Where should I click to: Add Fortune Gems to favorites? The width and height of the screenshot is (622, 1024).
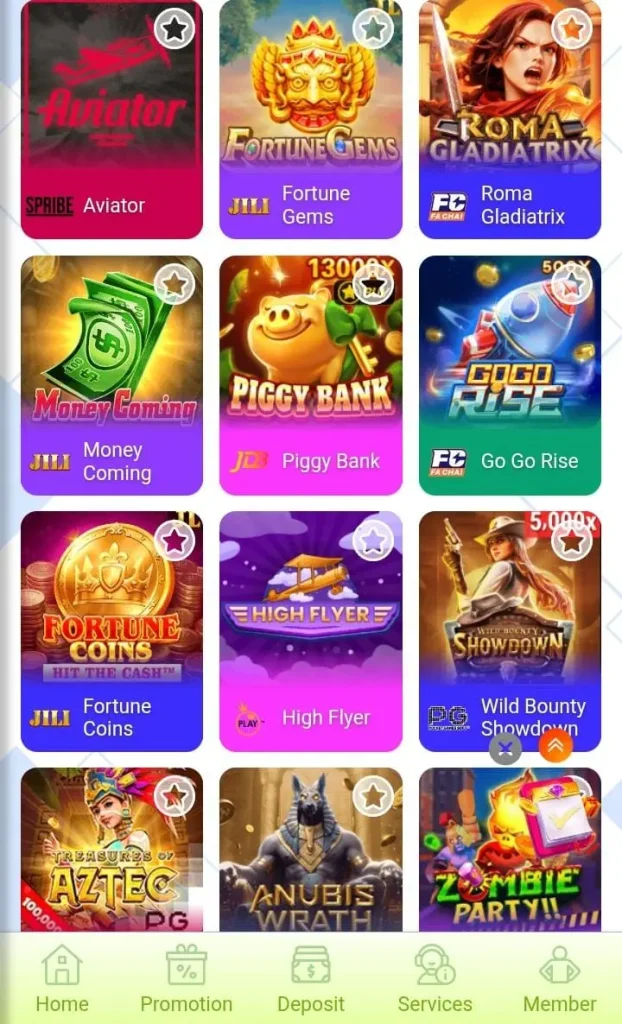click(374, 29)
